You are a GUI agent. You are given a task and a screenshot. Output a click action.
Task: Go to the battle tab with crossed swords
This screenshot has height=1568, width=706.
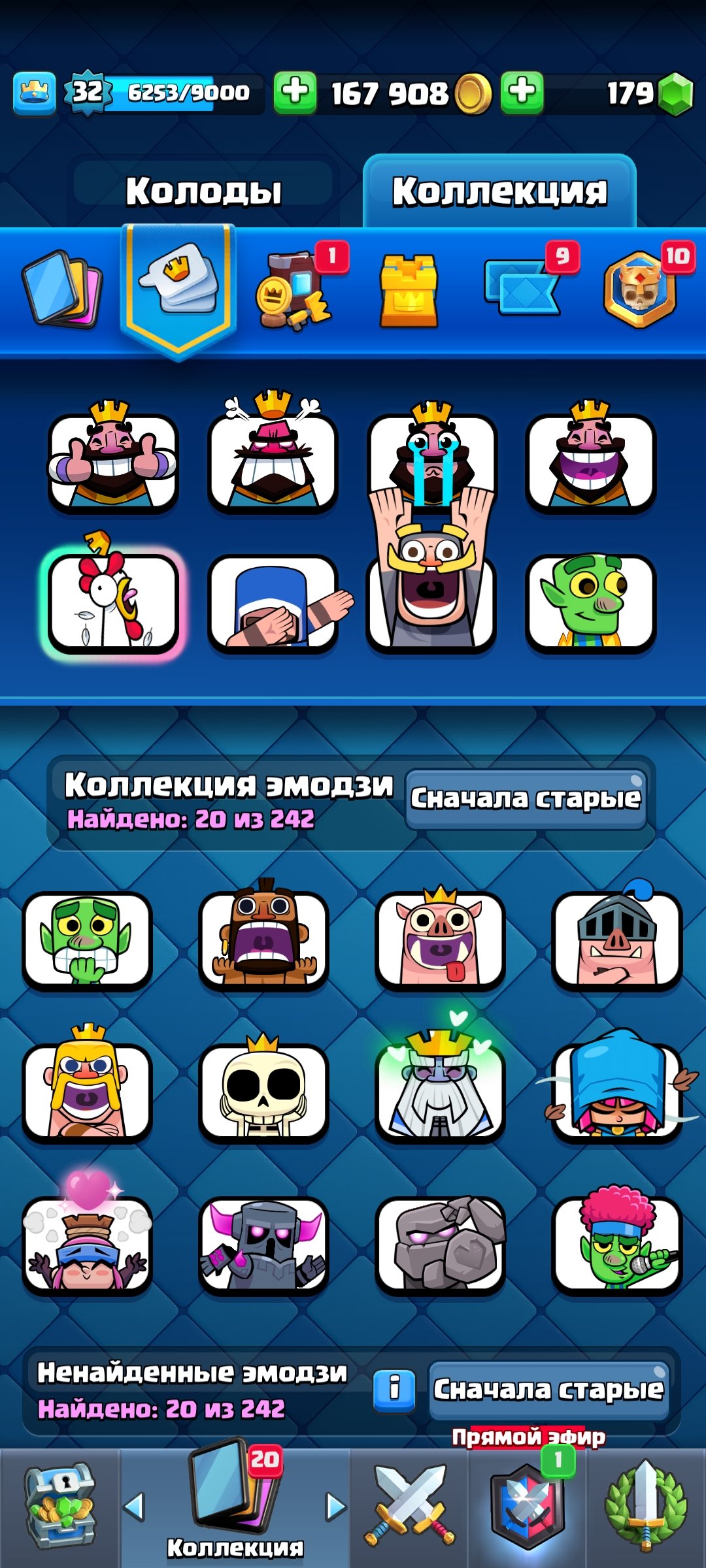(x=409, y=1507)
